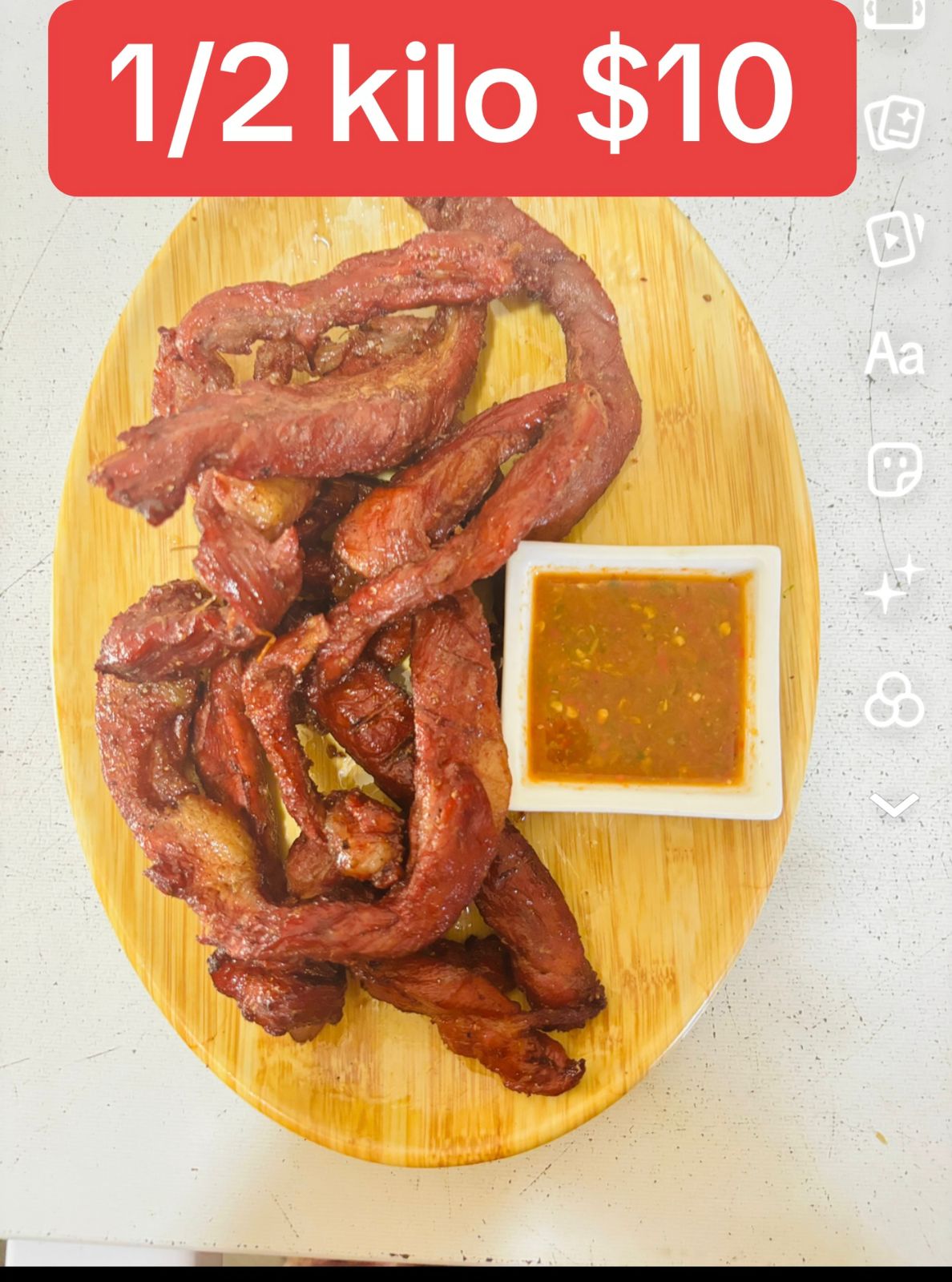
Task: Collapse the editing tools with the chevron
Action: tap(894, 805)
